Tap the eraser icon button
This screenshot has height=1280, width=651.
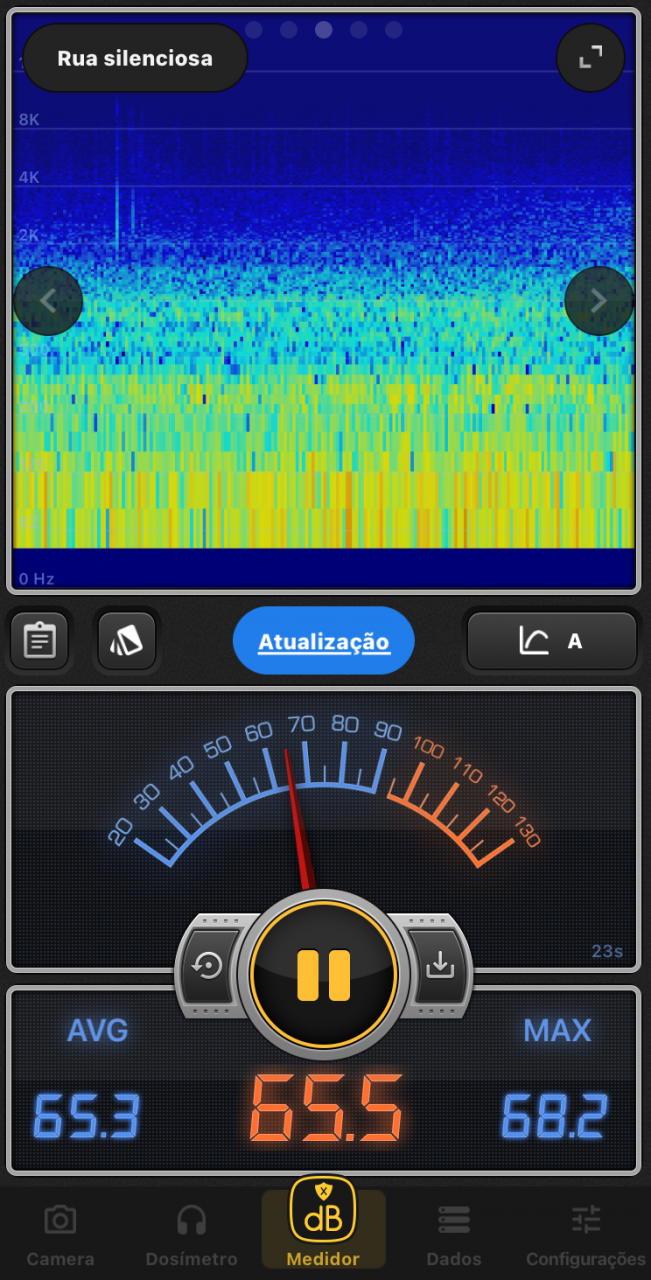[x=127, y=640]
